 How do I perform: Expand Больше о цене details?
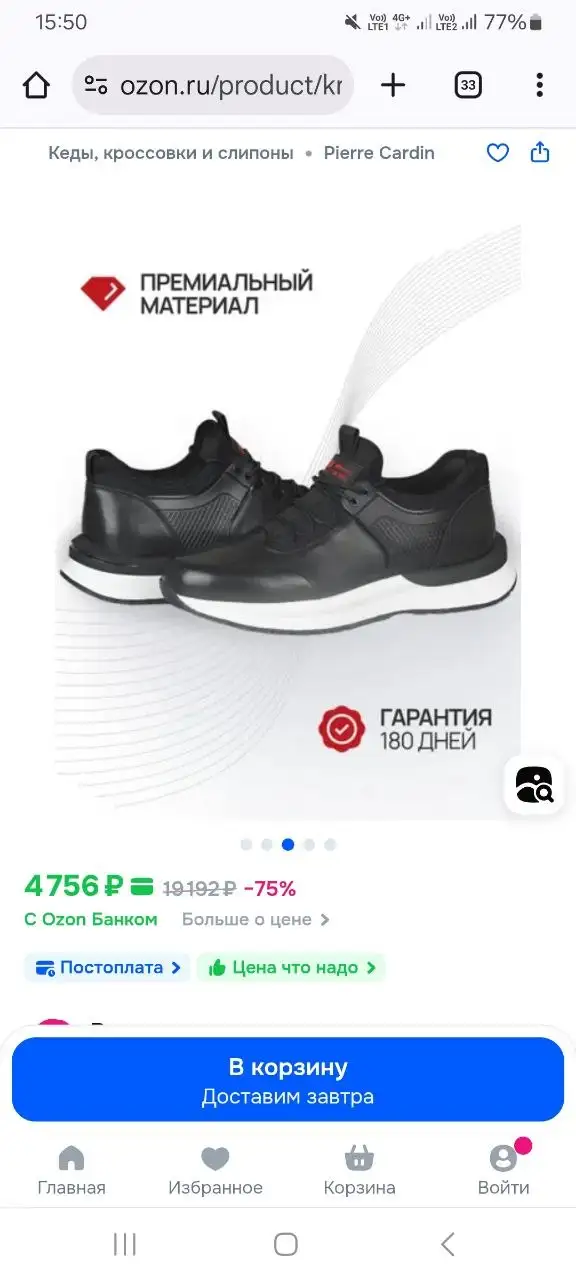(x=255, y=919)
